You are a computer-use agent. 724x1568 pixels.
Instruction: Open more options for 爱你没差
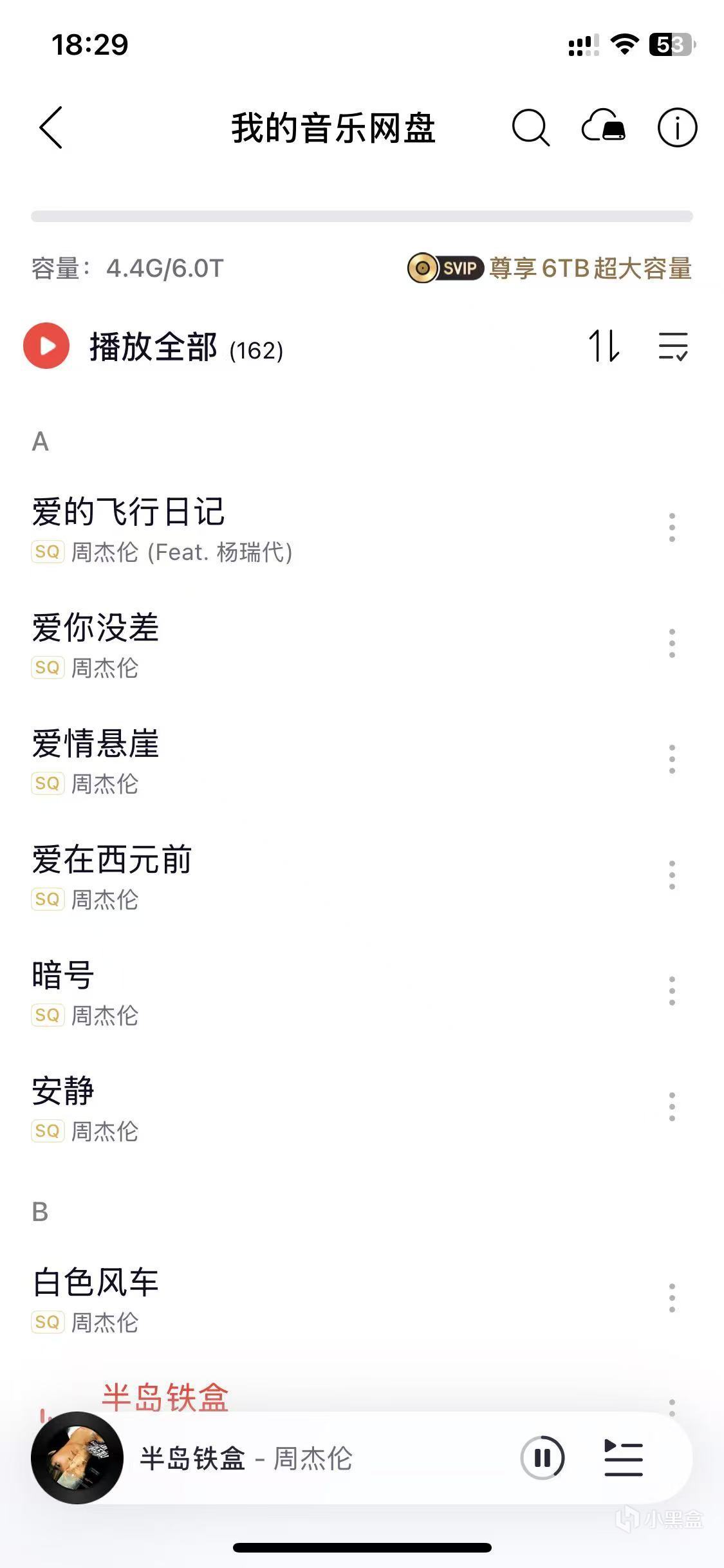(672, 643)
